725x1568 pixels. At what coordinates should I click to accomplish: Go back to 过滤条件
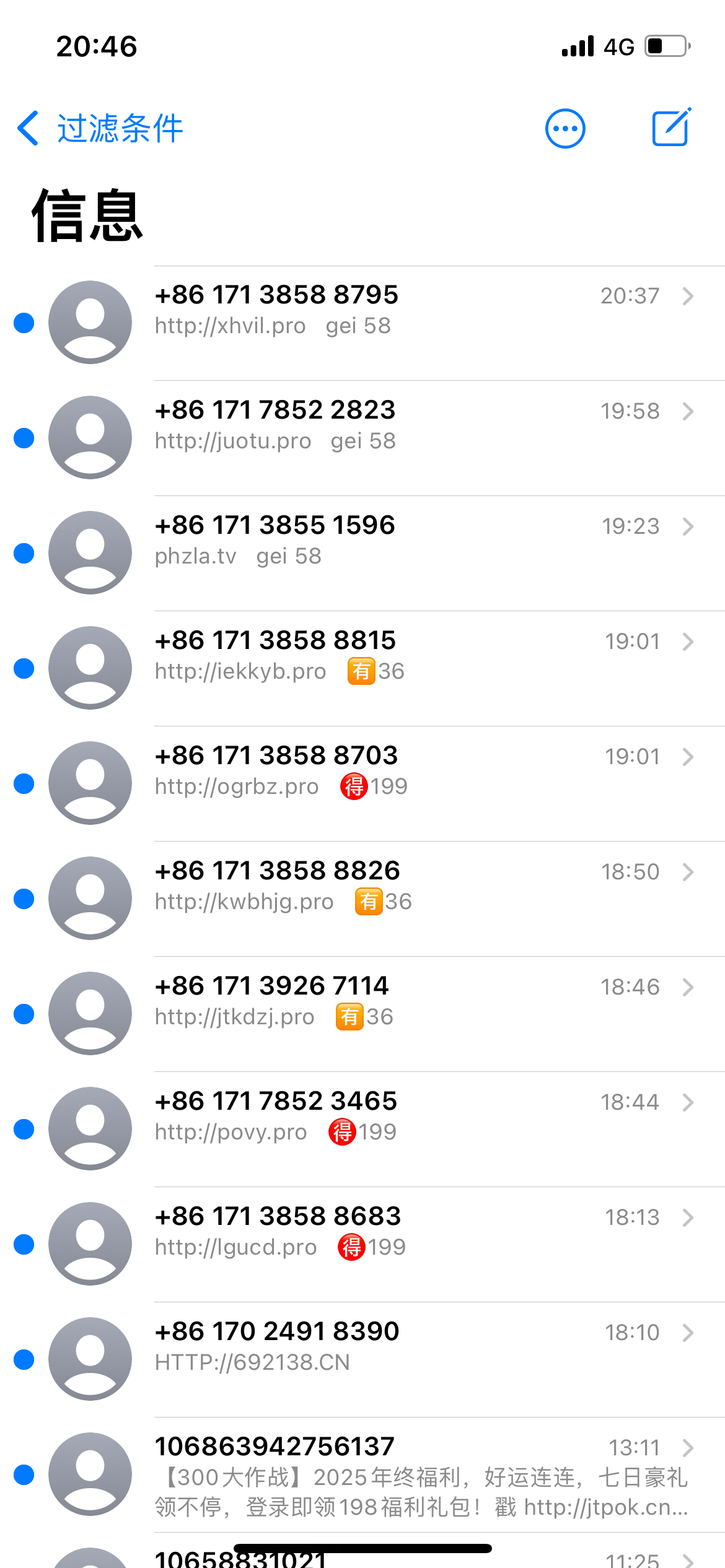point(99,129)
